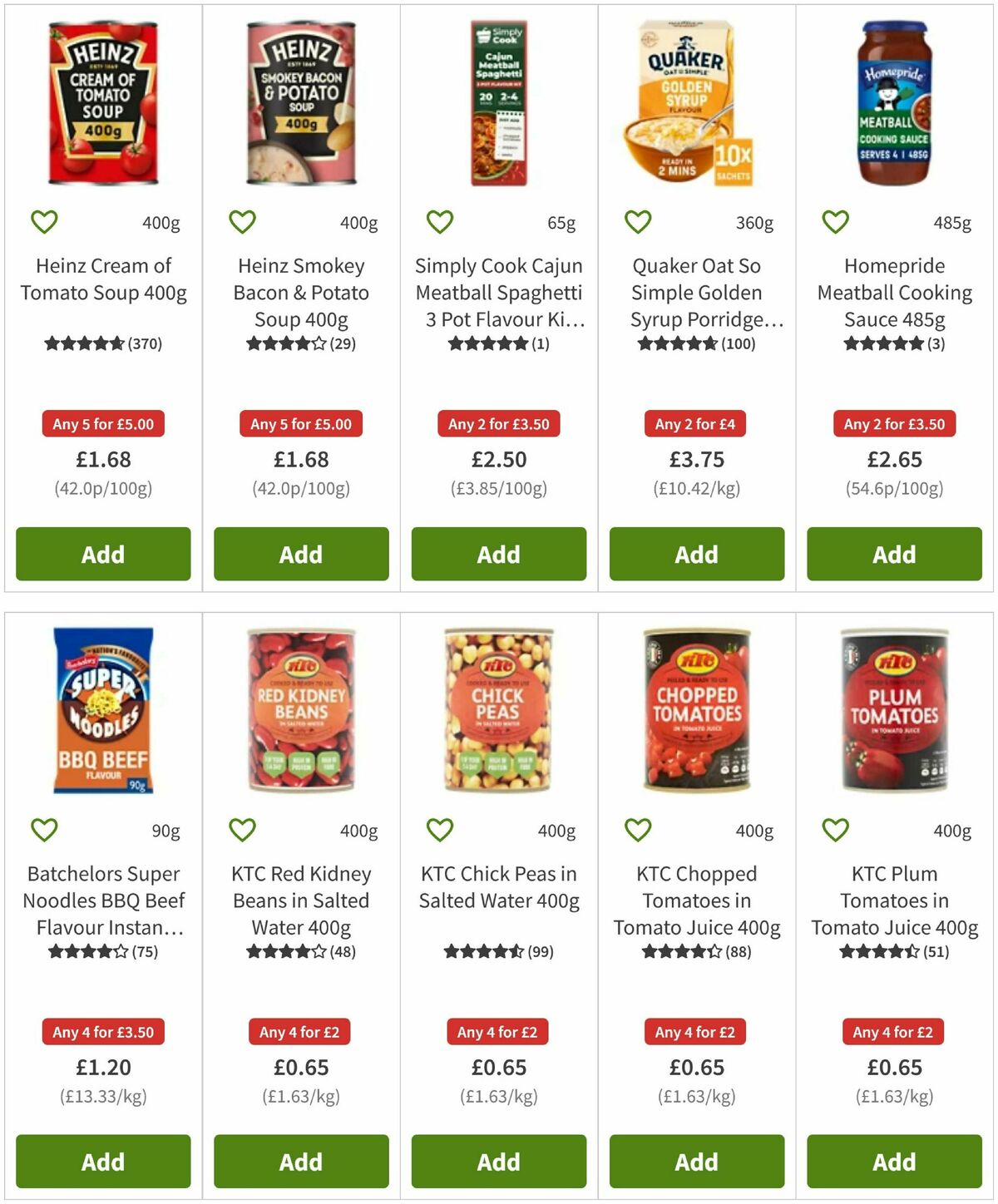Viewport: 998px width, 1204px height.
Task: Click the heart icon on Homepride Meatball Sauce
Action: coord(835,221)
